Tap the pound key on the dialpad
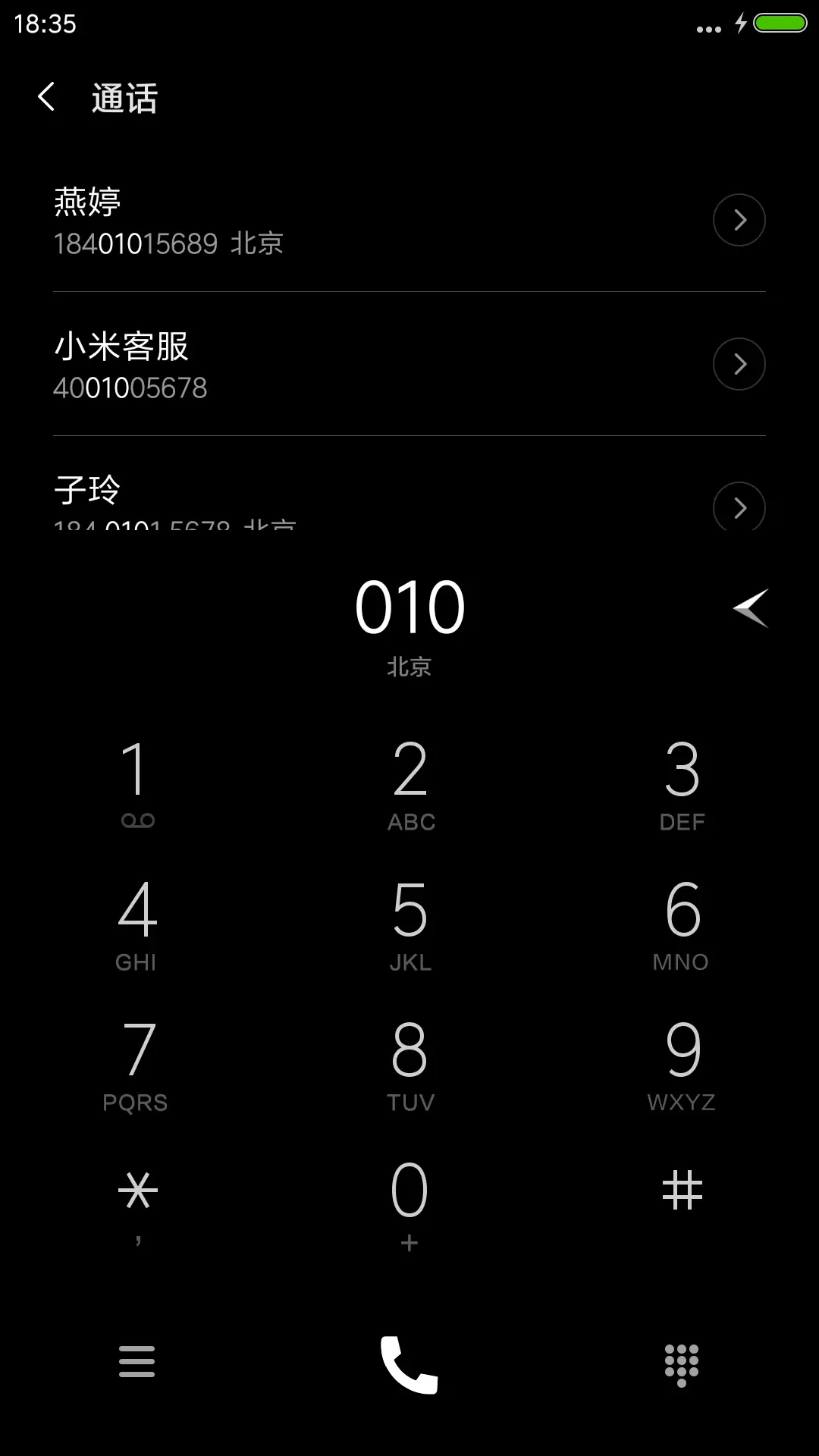The height and width of the screenshot is (1456, 819). point(682,1191)
